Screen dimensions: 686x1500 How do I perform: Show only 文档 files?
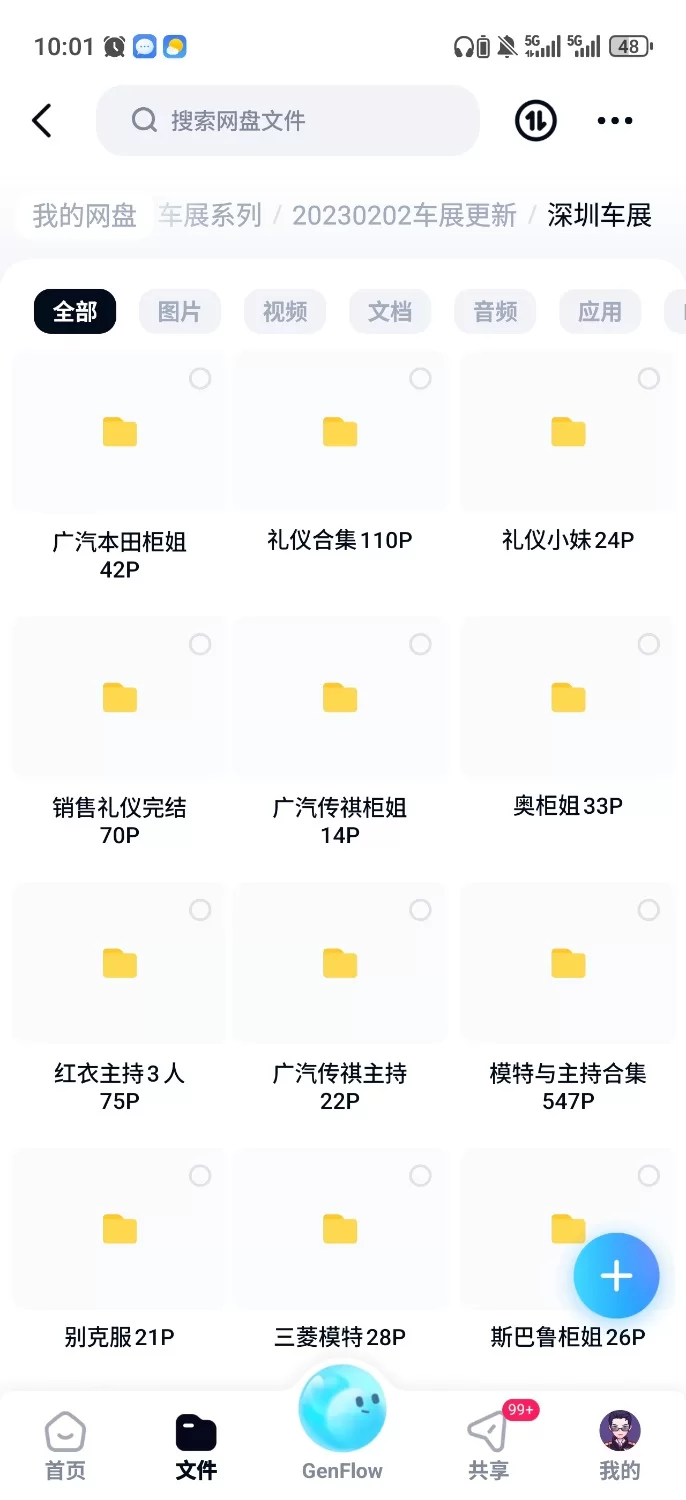click(390, 312)
